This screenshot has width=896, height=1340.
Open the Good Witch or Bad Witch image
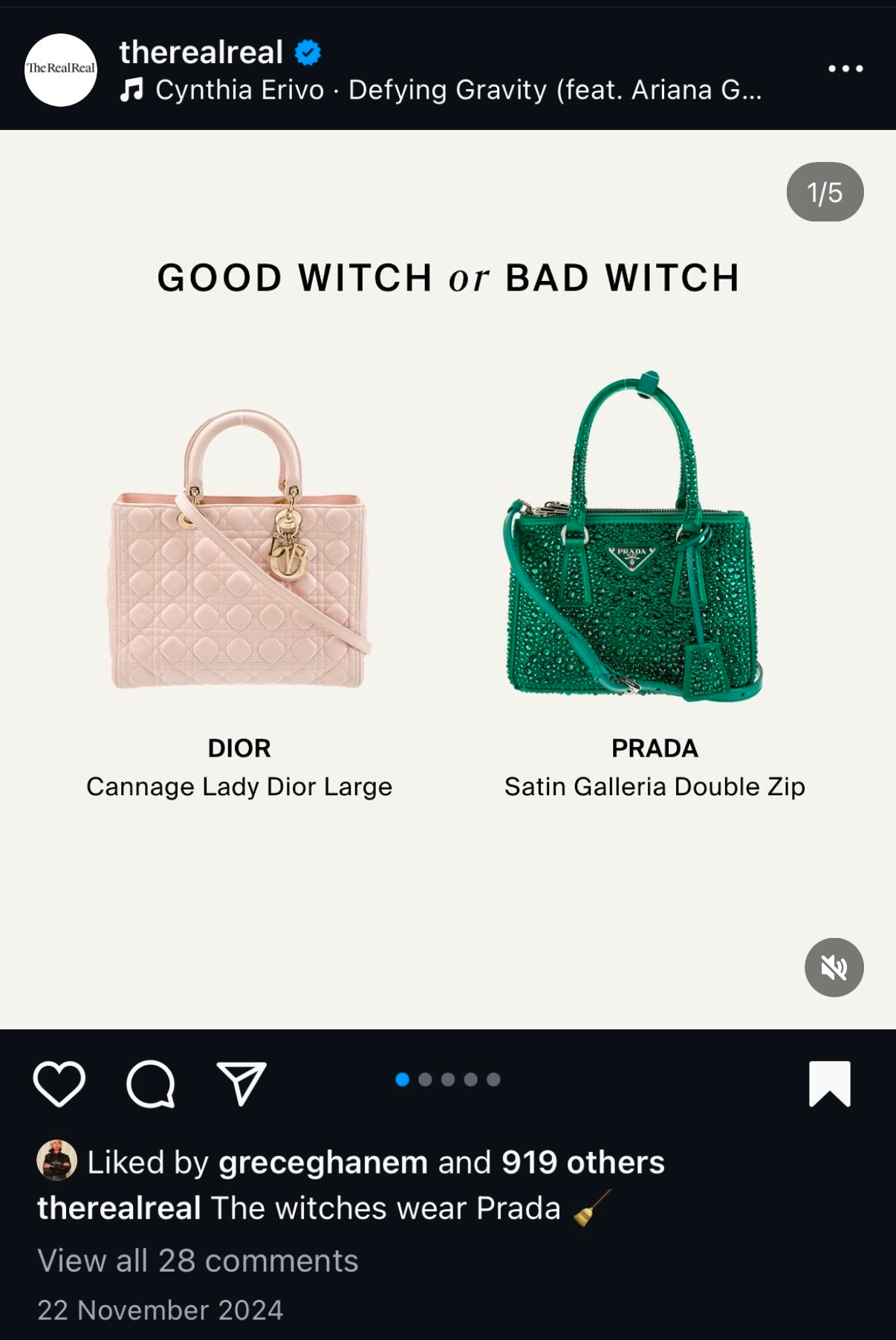[x=448, y=580]
